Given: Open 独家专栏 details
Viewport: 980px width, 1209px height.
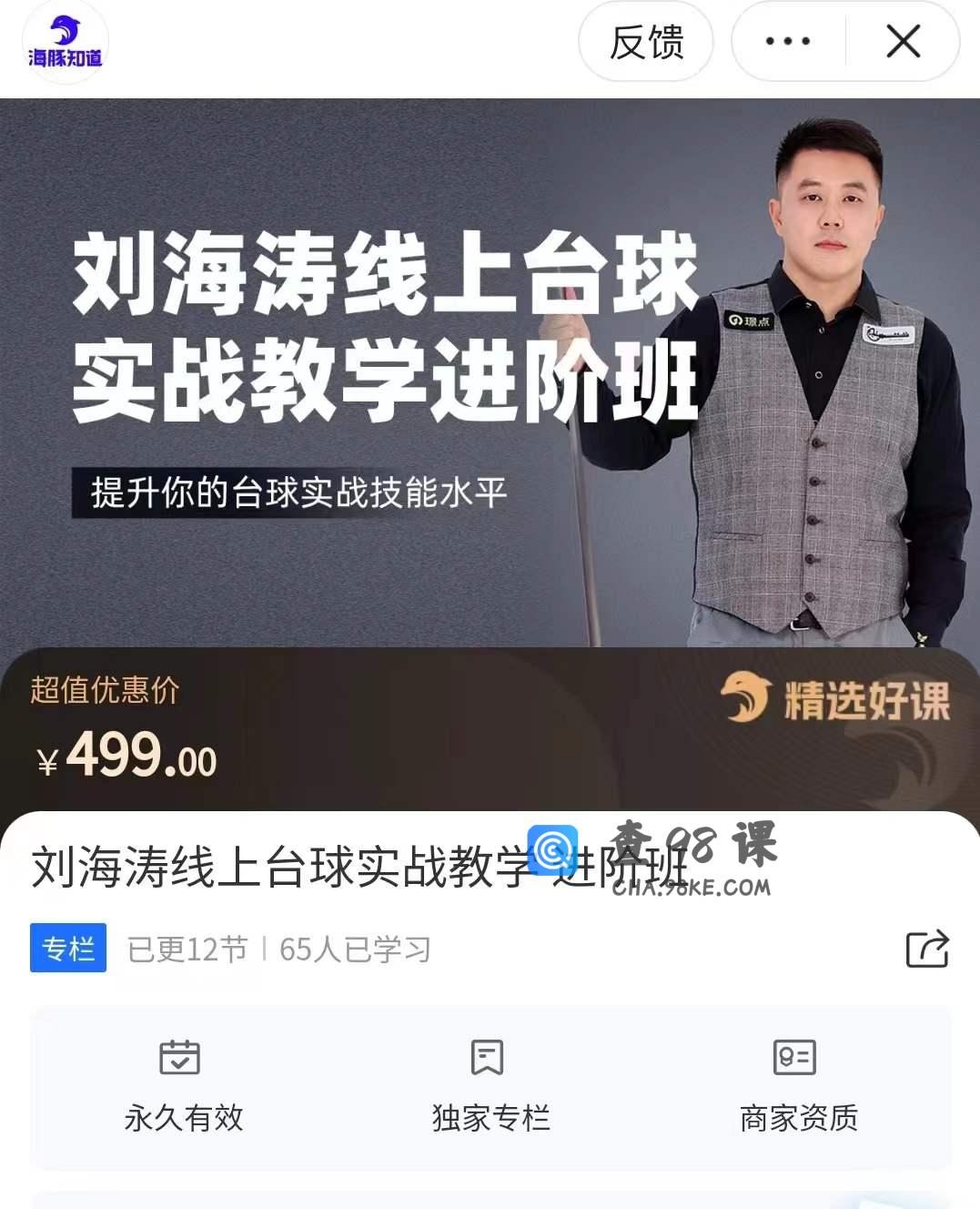Looking at the screenshot, I should tap(490, 1086).
